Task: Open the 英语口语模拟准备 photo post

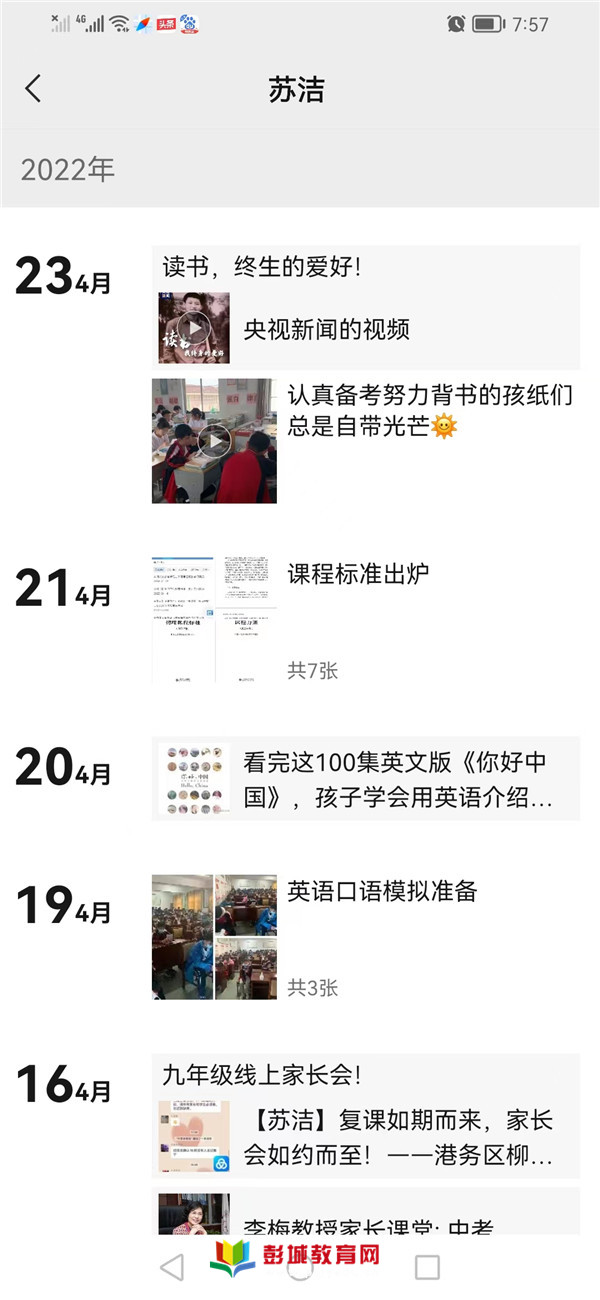Action: tap(214, 937)
